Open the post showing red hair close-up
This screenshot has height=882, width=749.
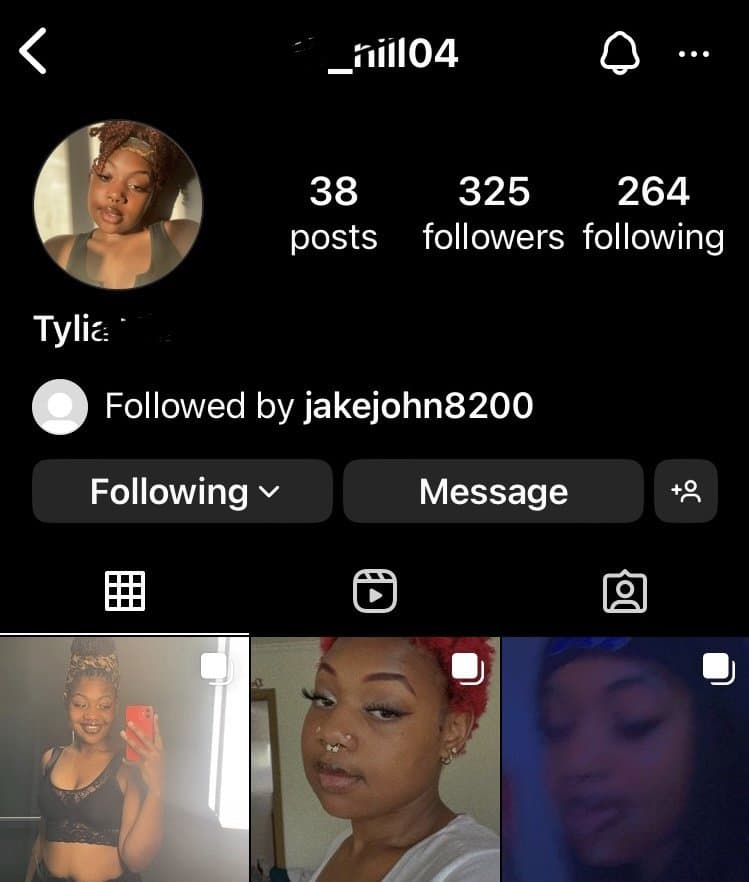[x=374, y=760]
